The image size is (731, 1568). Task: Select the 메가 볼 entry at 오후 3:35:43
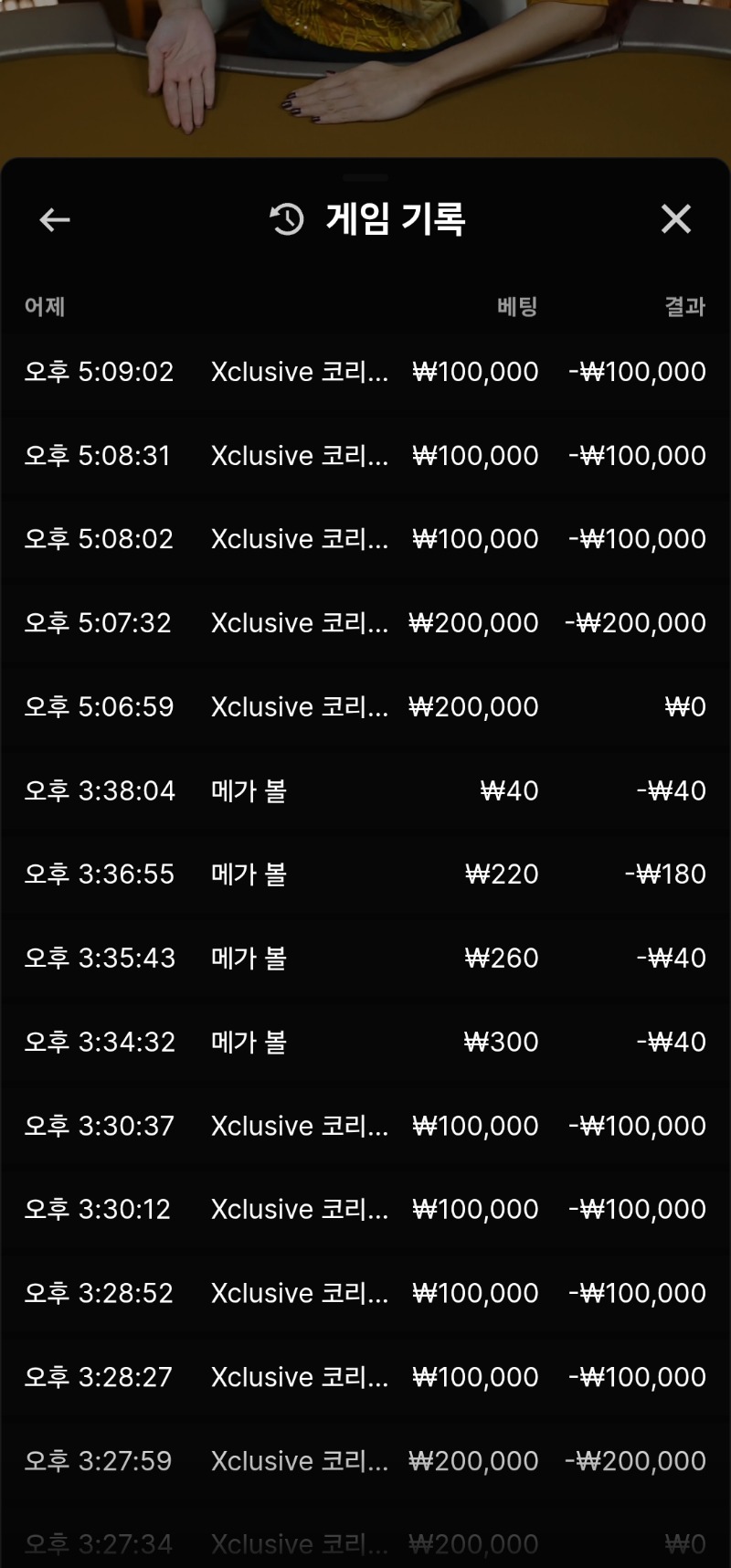(x=365, y=959)
